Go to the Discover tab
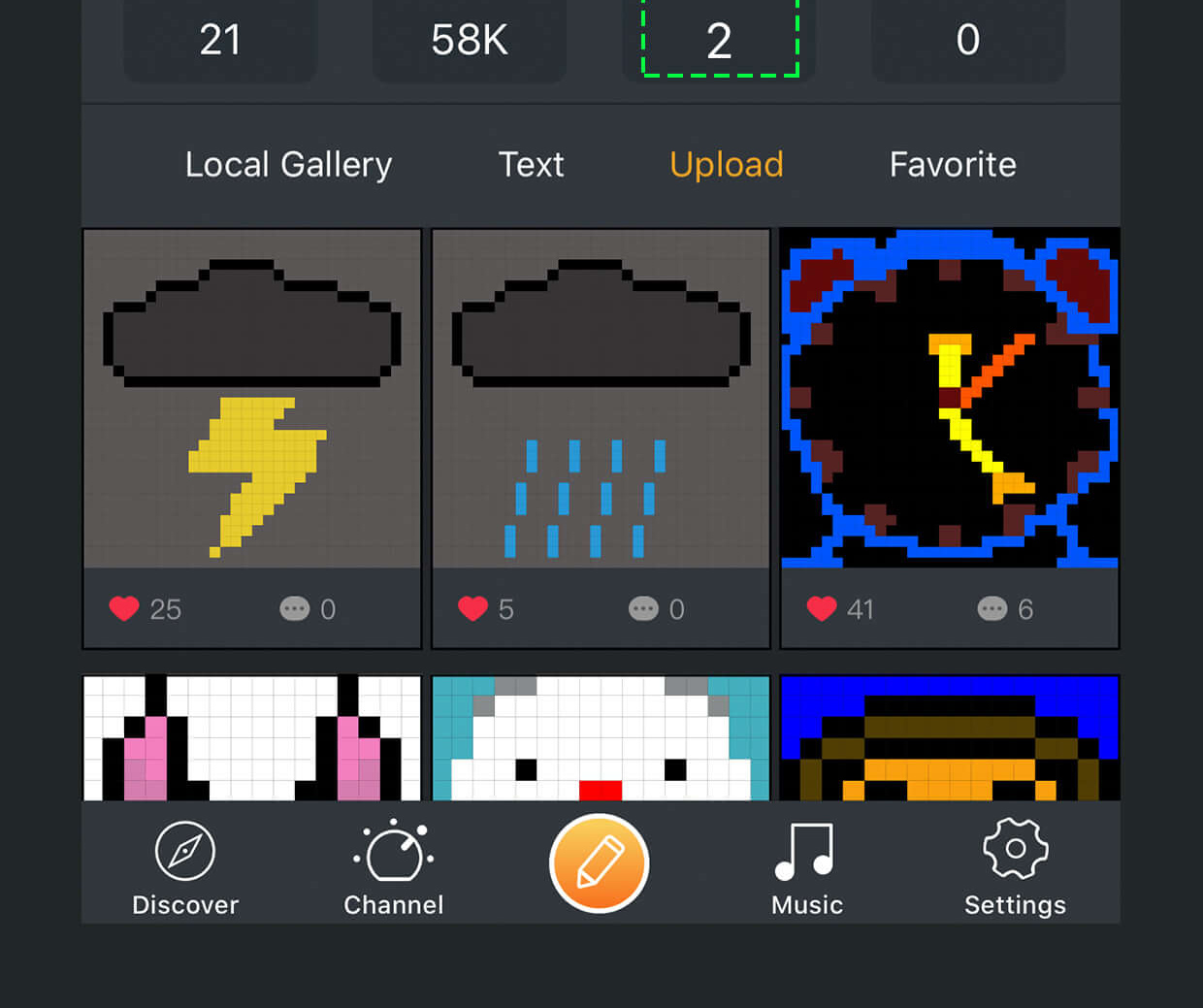Viewport: 1203px width, 1008px height. tap(185, 868)
